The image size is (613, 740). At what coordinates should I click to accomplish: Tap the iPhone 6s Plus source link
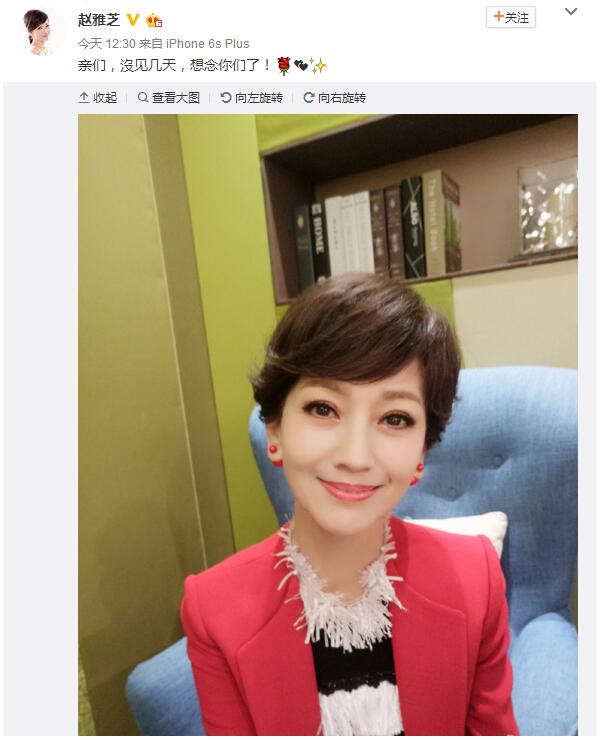pyautogui.click(x=207, y=44)
